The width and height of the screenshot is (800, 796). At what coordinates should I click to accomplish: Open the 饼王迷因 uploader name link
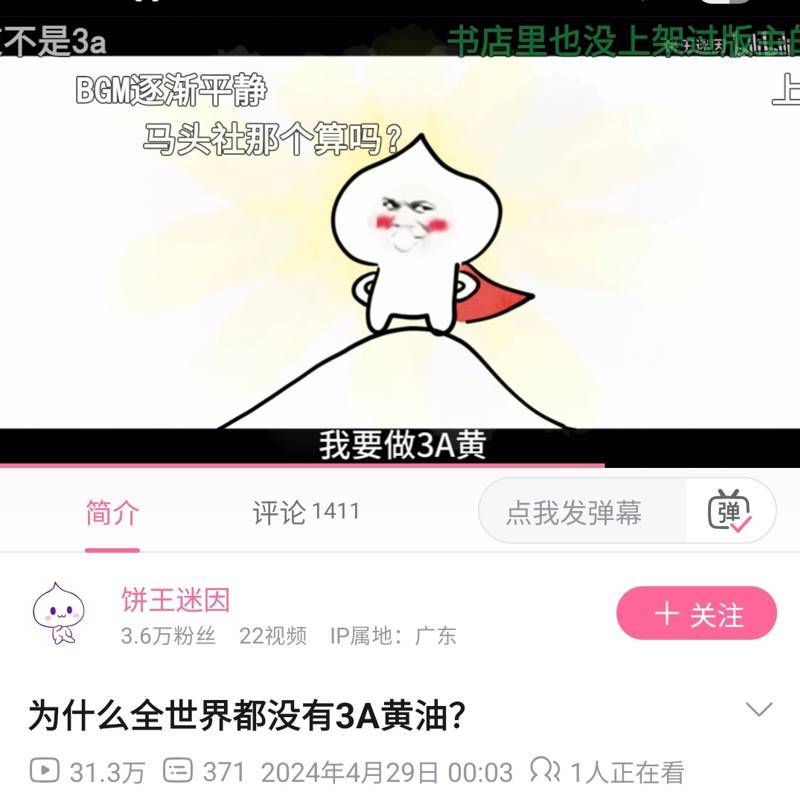click(176, 600)
